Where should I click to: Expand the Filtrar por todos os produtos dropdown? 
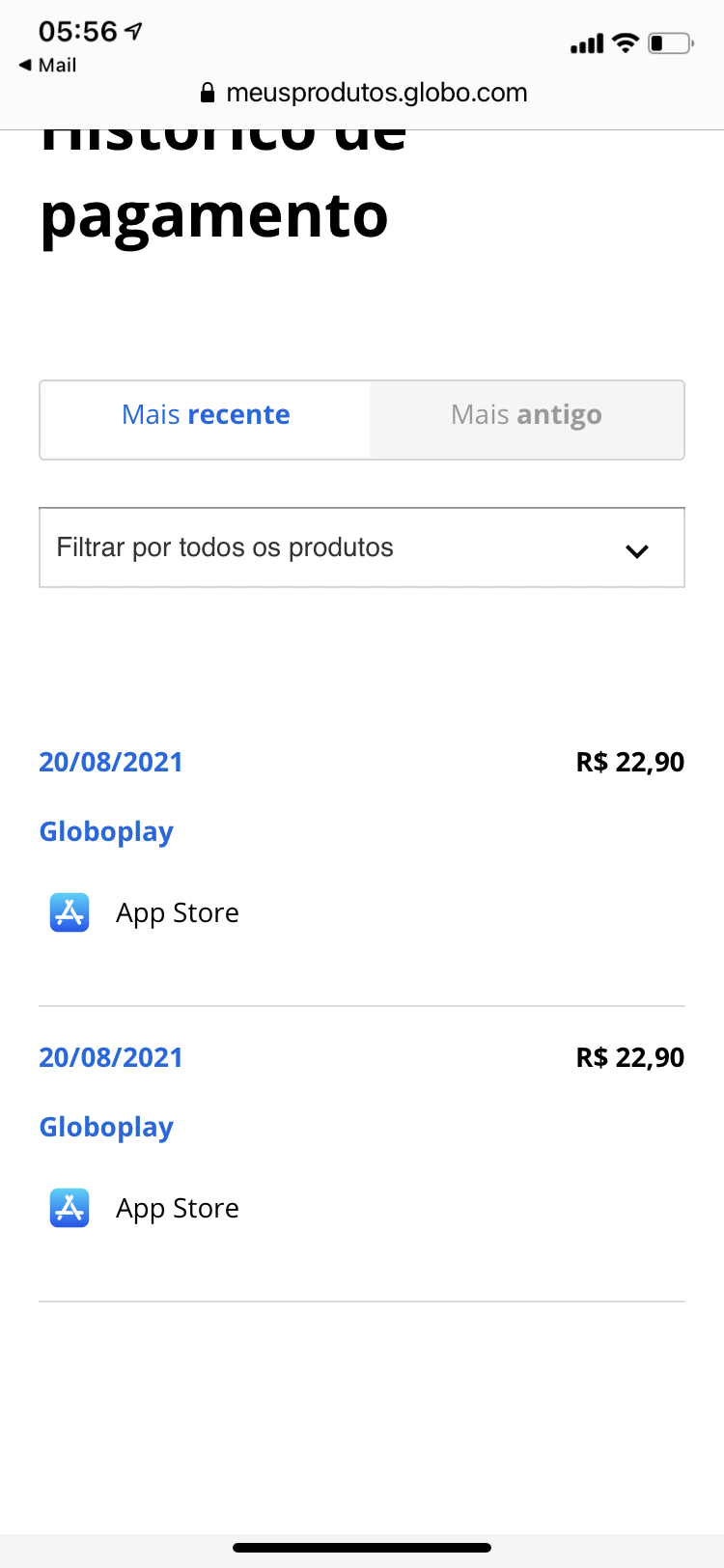[x=362, y=547]
